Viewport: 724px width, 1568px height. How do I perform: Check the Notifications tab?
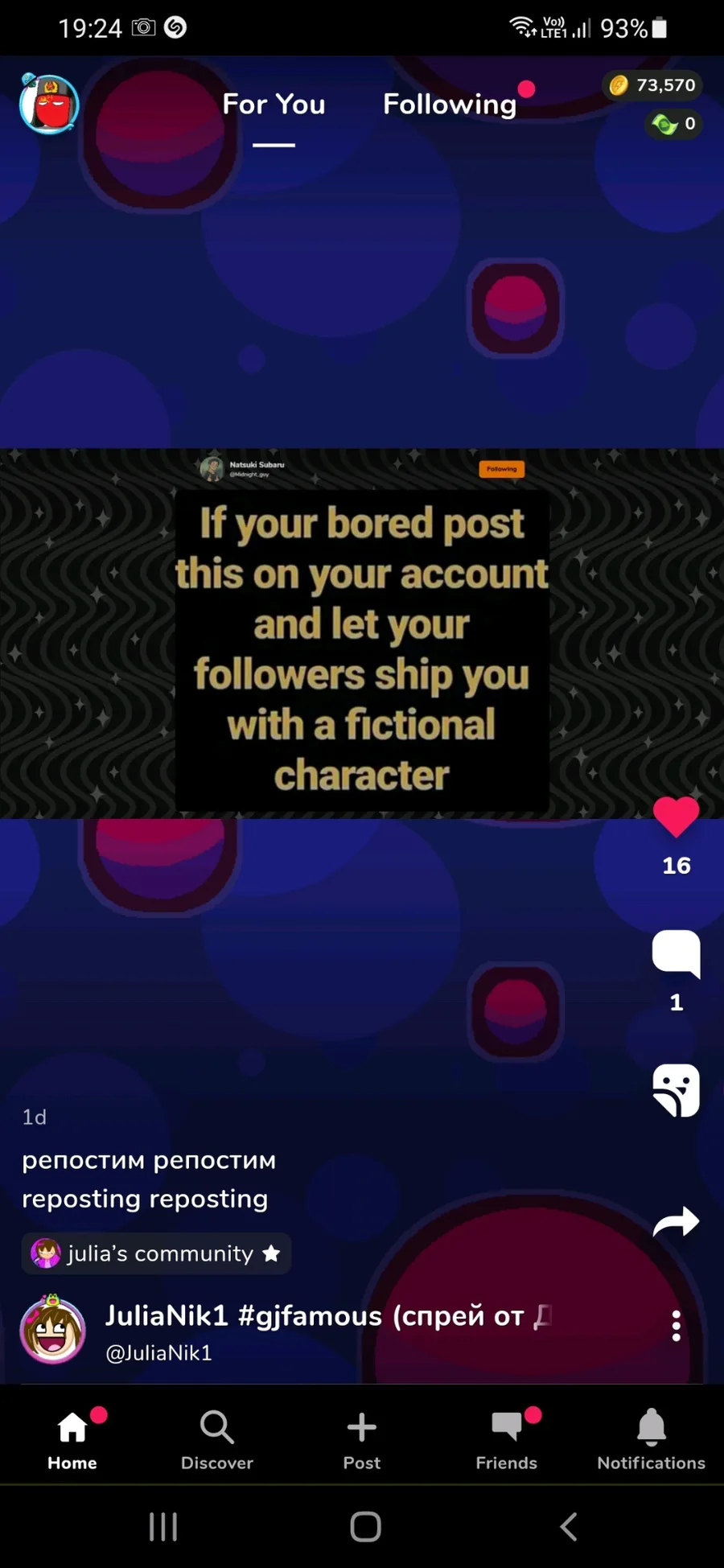point(652,1440)
